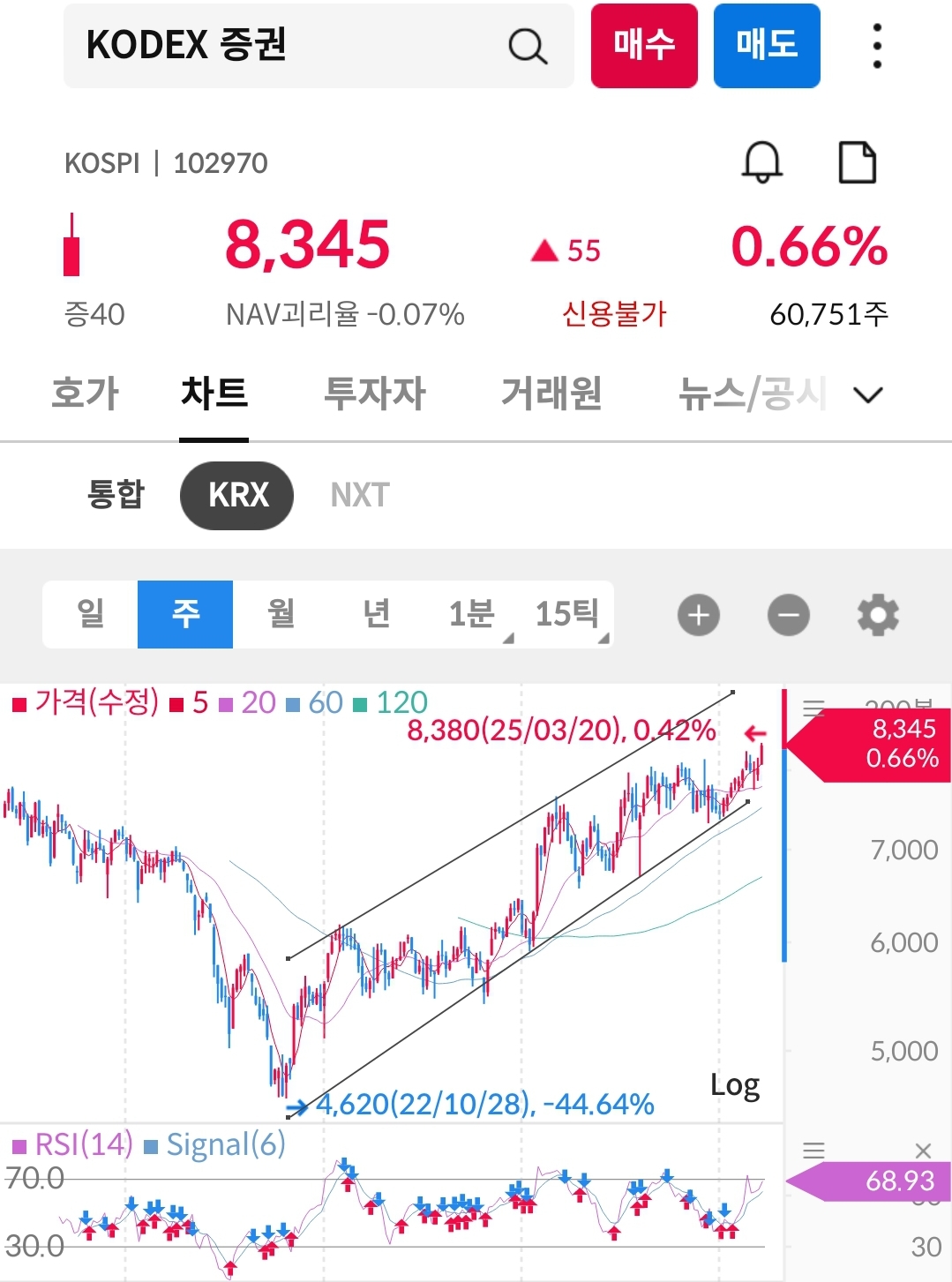Zoom in the chart with plus button
The image size is (952, 1282).
click(699, 615)
